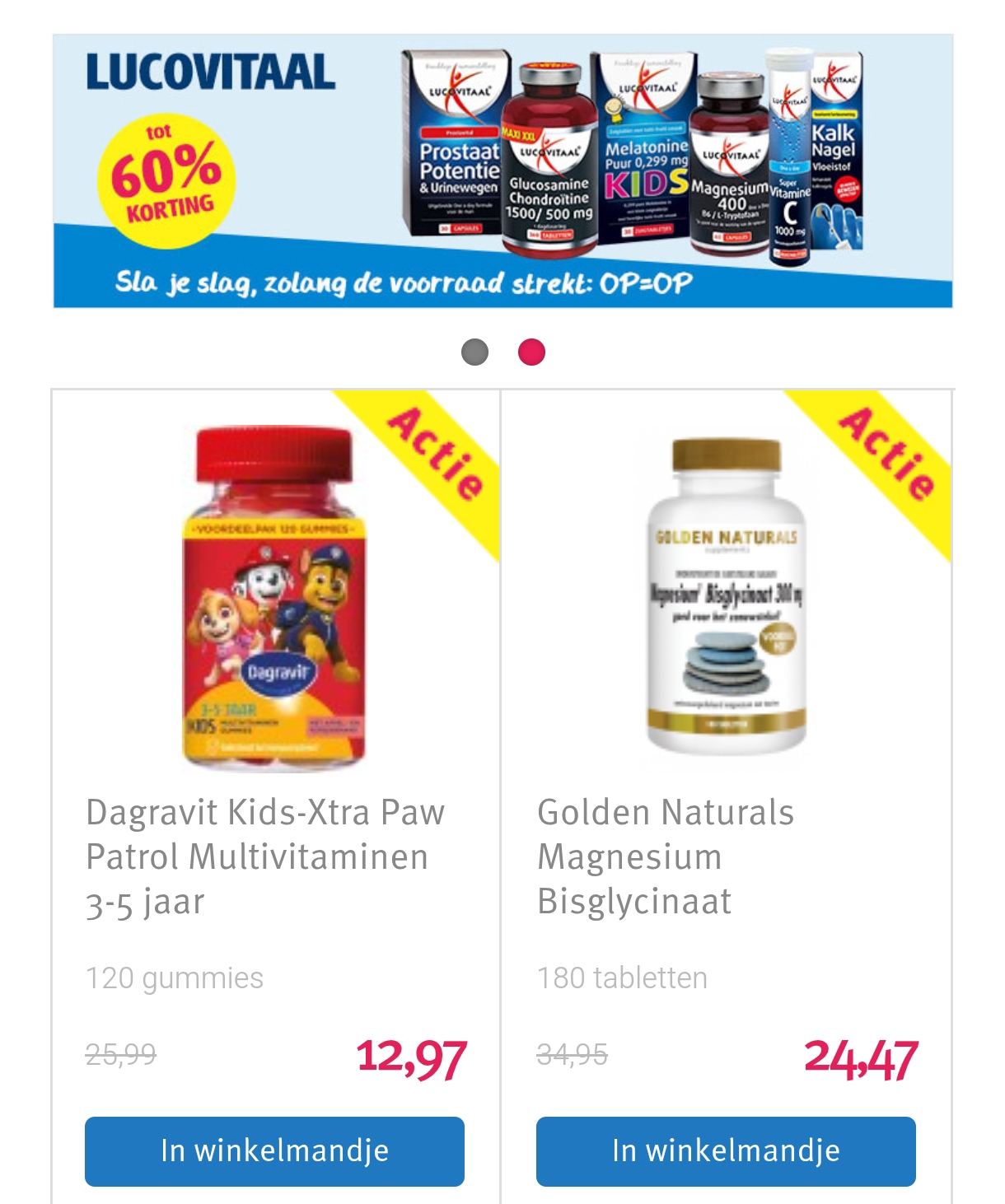Image resolution: width=1005 pixels, height=1204 pixels.
Task: Click the 120 gummies subtitle text
Action: pyautogui.click(x=174, y=980)
